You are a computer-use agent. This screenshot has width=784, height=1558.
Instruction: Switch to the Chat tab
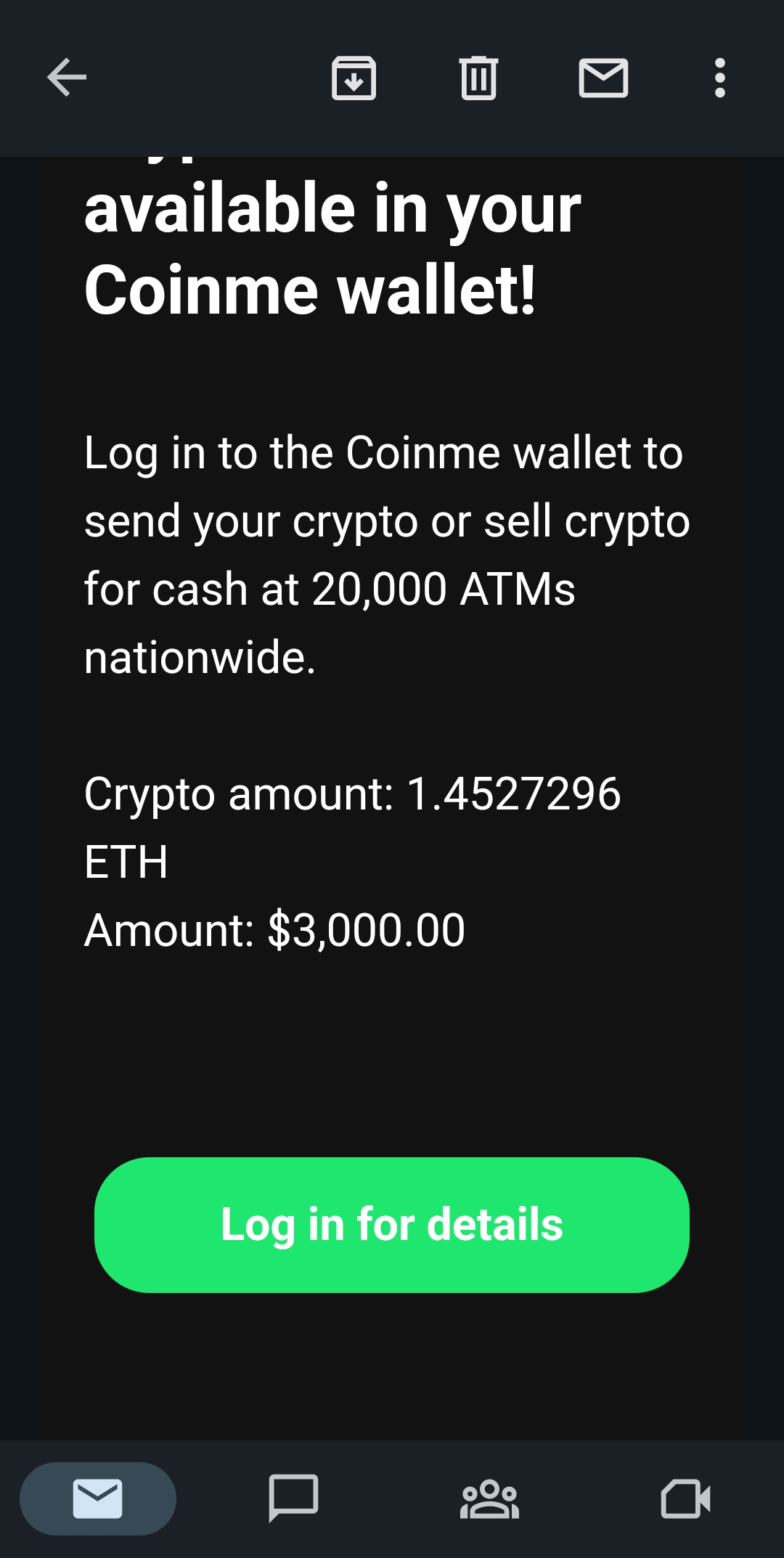[x=293, y=1498]
